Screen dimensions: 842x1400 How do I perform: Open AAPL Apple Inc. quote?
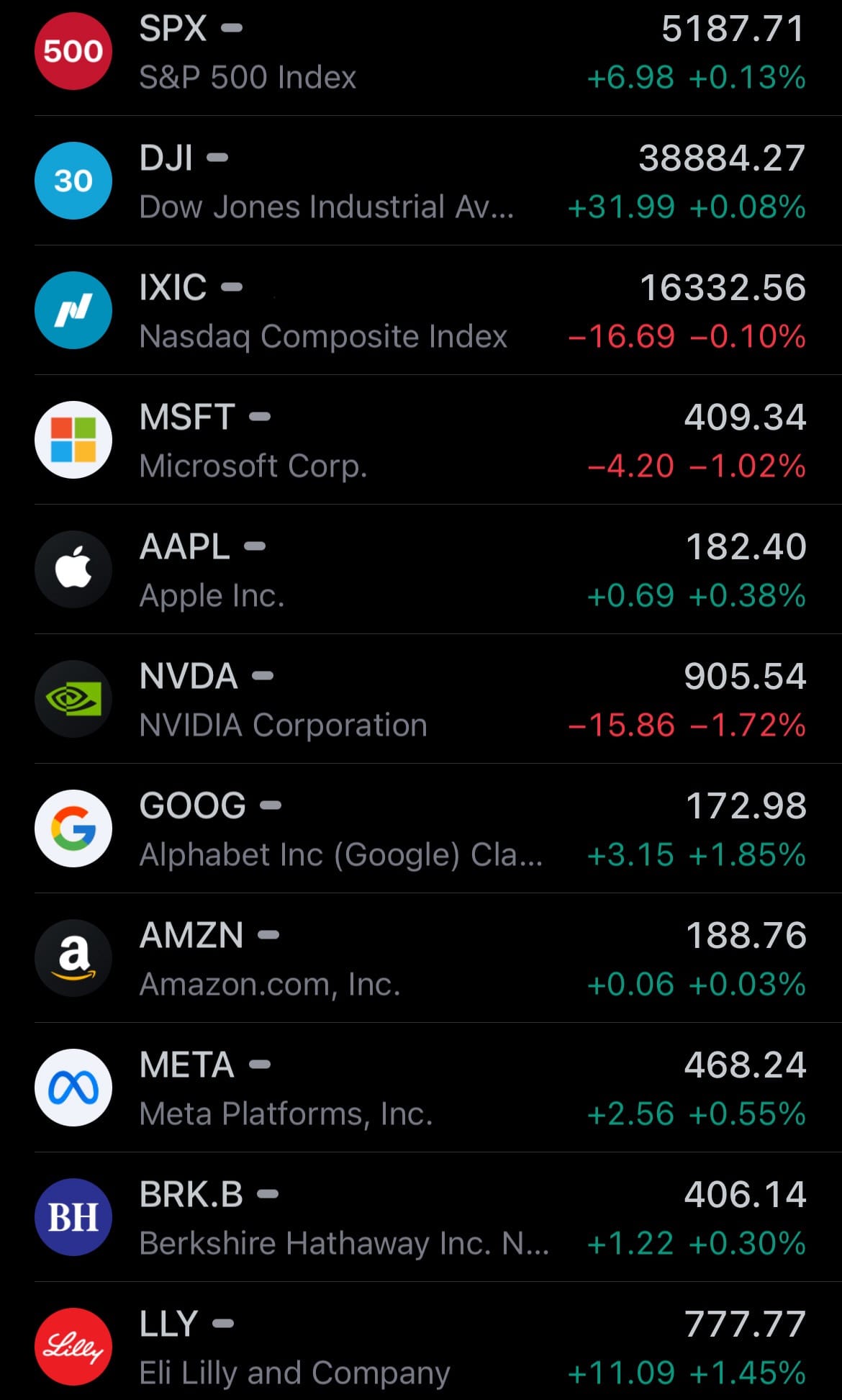pos(421,570)
